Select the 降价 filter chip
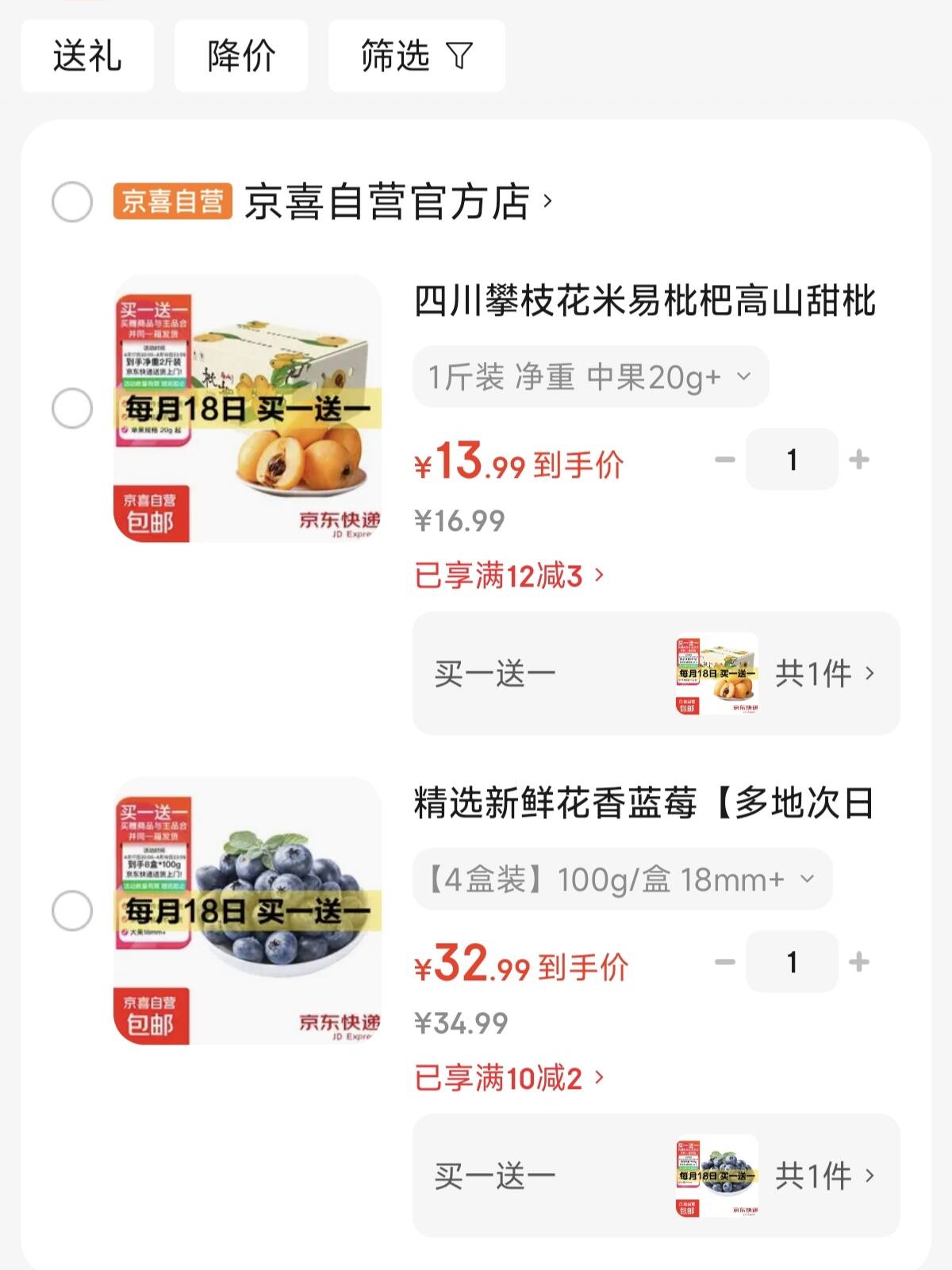This screenshot has width=952, height=1270. click(241, 56)
